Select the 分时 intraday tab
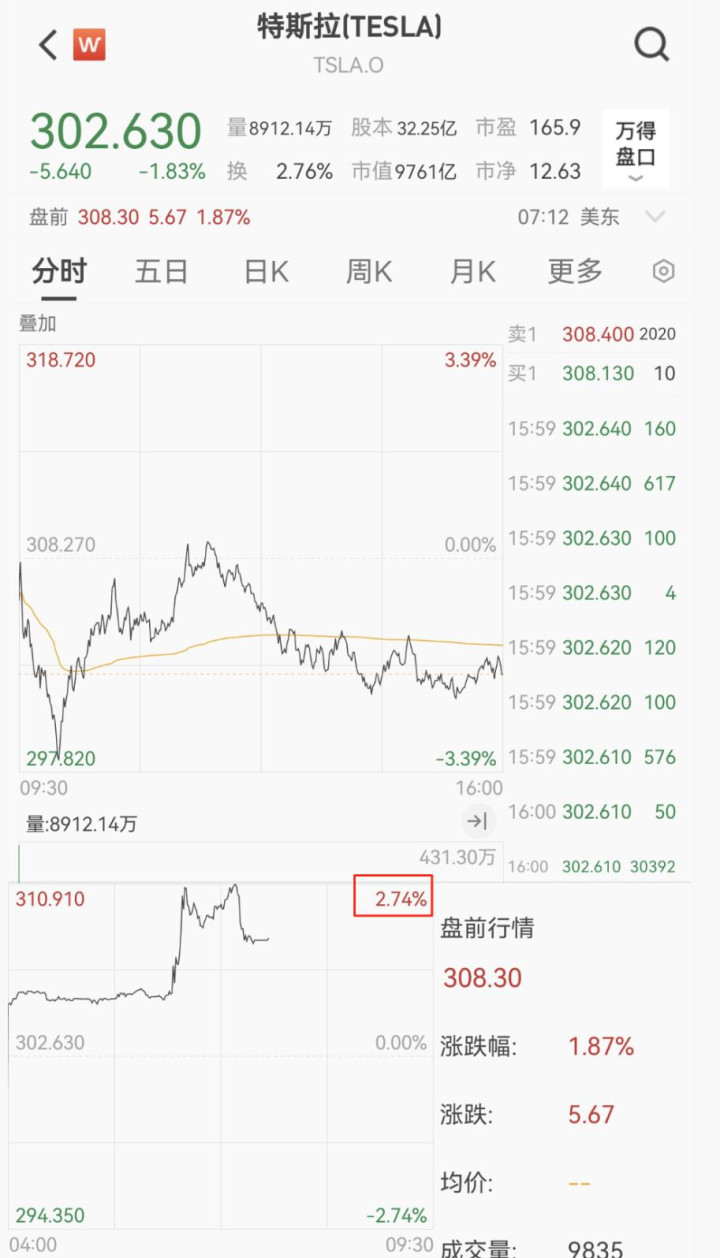Image resolution: width=720 pixels, height=1258 pixels. coord(59,271)
